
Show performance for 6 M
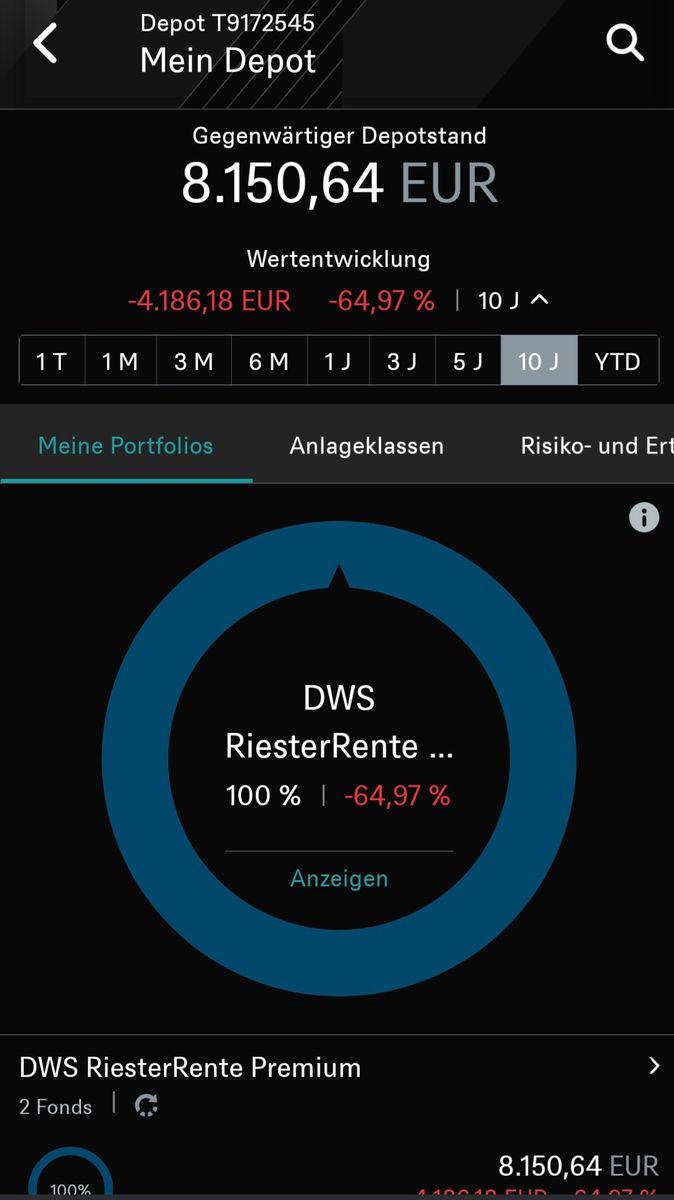(x=269, y=361)
